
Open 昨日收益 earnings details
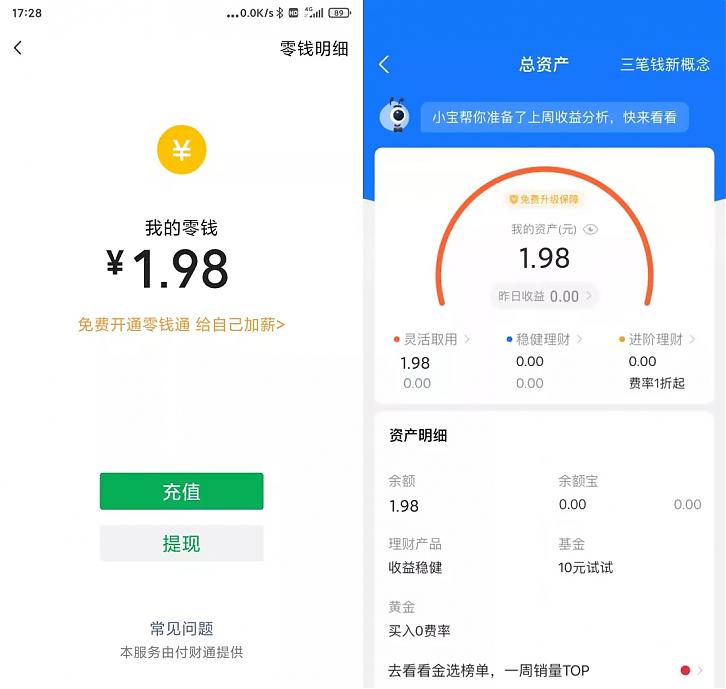544,296
